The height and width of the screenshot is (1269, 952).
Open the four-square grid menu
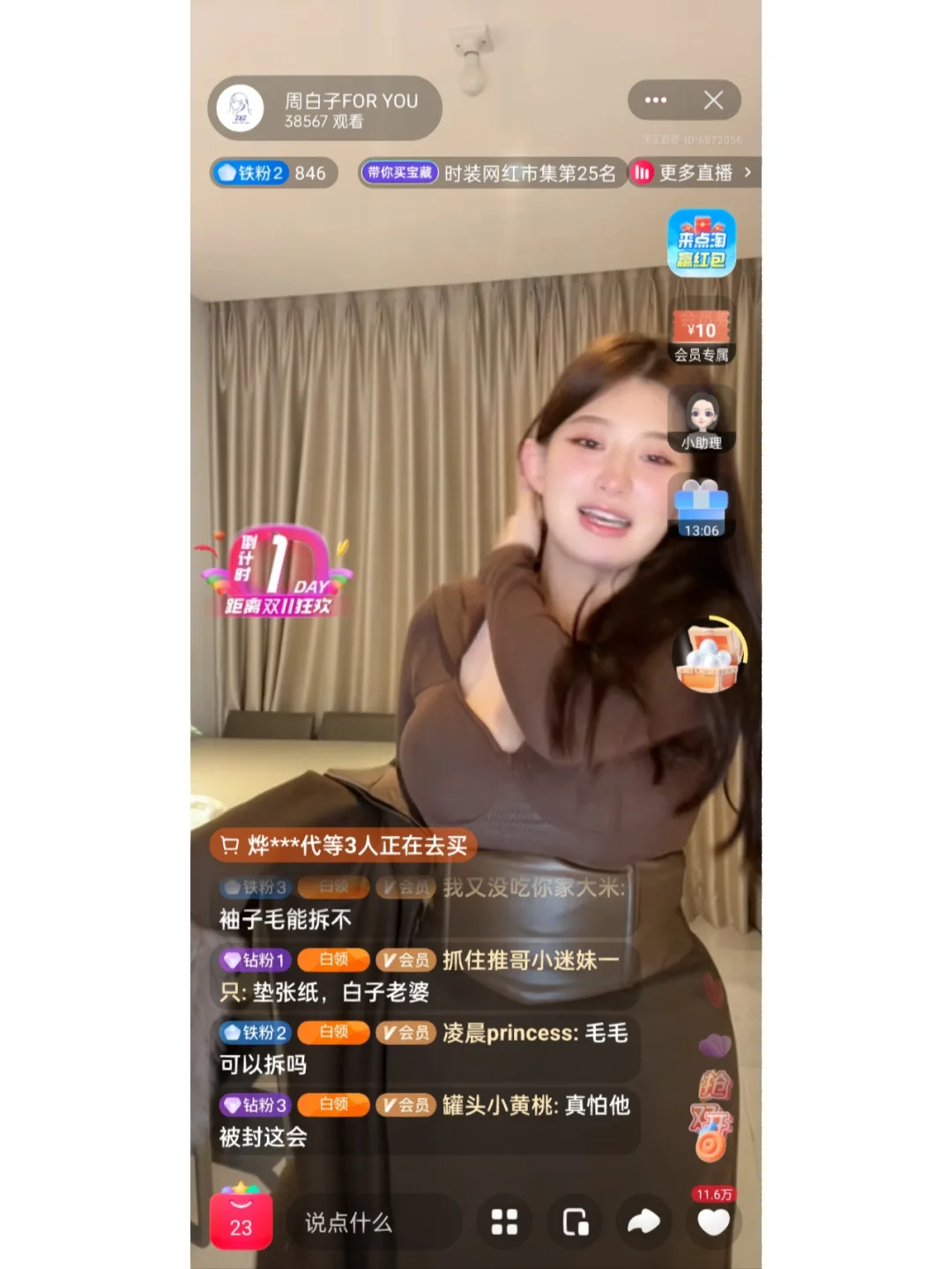click(504, 1222)
